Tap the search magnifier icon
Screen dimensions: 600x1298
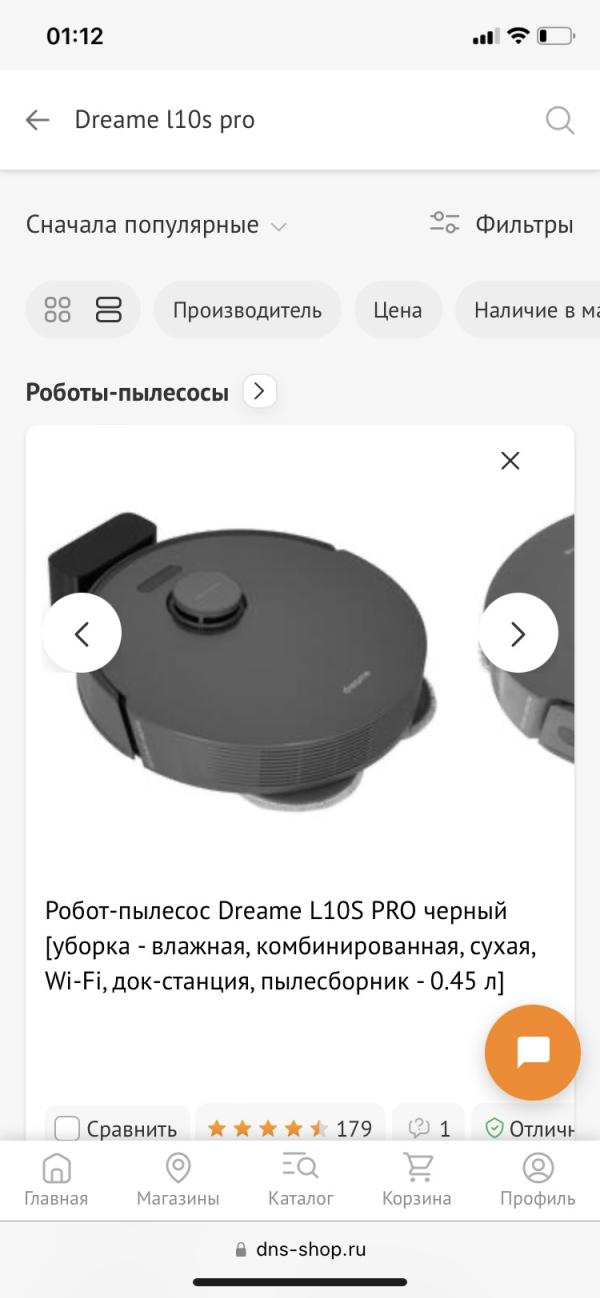559,120
